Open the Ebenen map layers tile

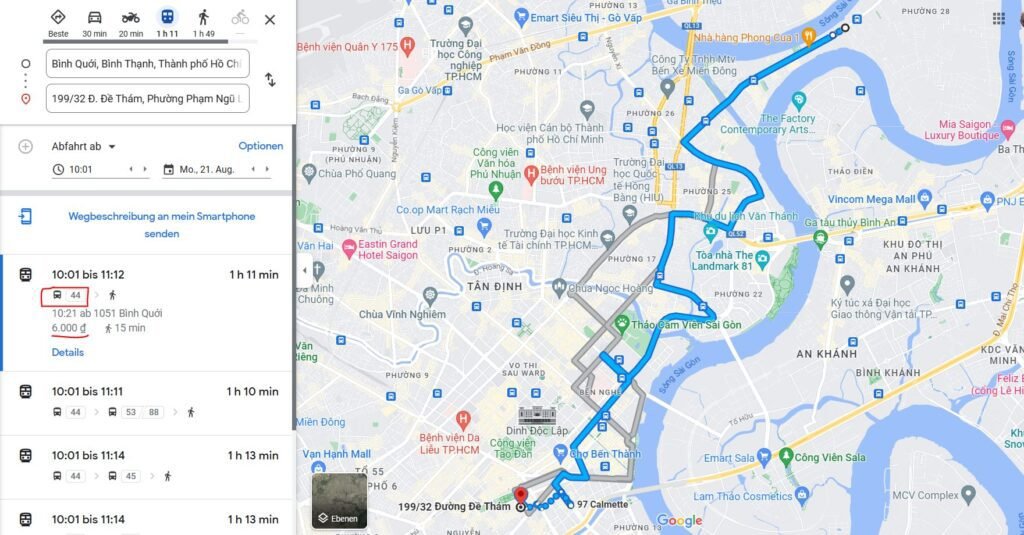339,501
